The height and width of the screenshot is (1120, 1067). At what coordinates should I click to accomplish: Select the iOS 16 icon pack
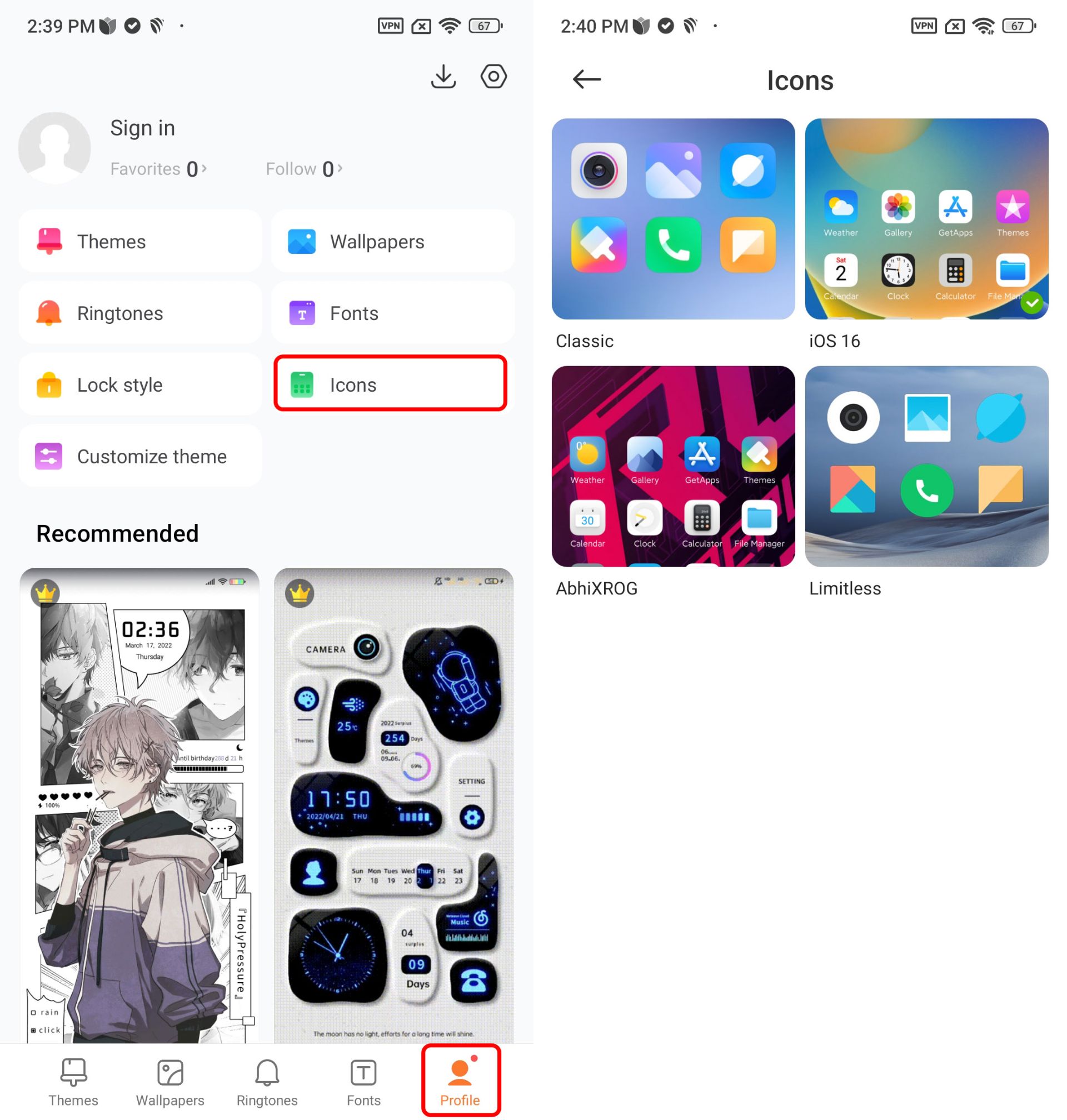tap(926, 219)
